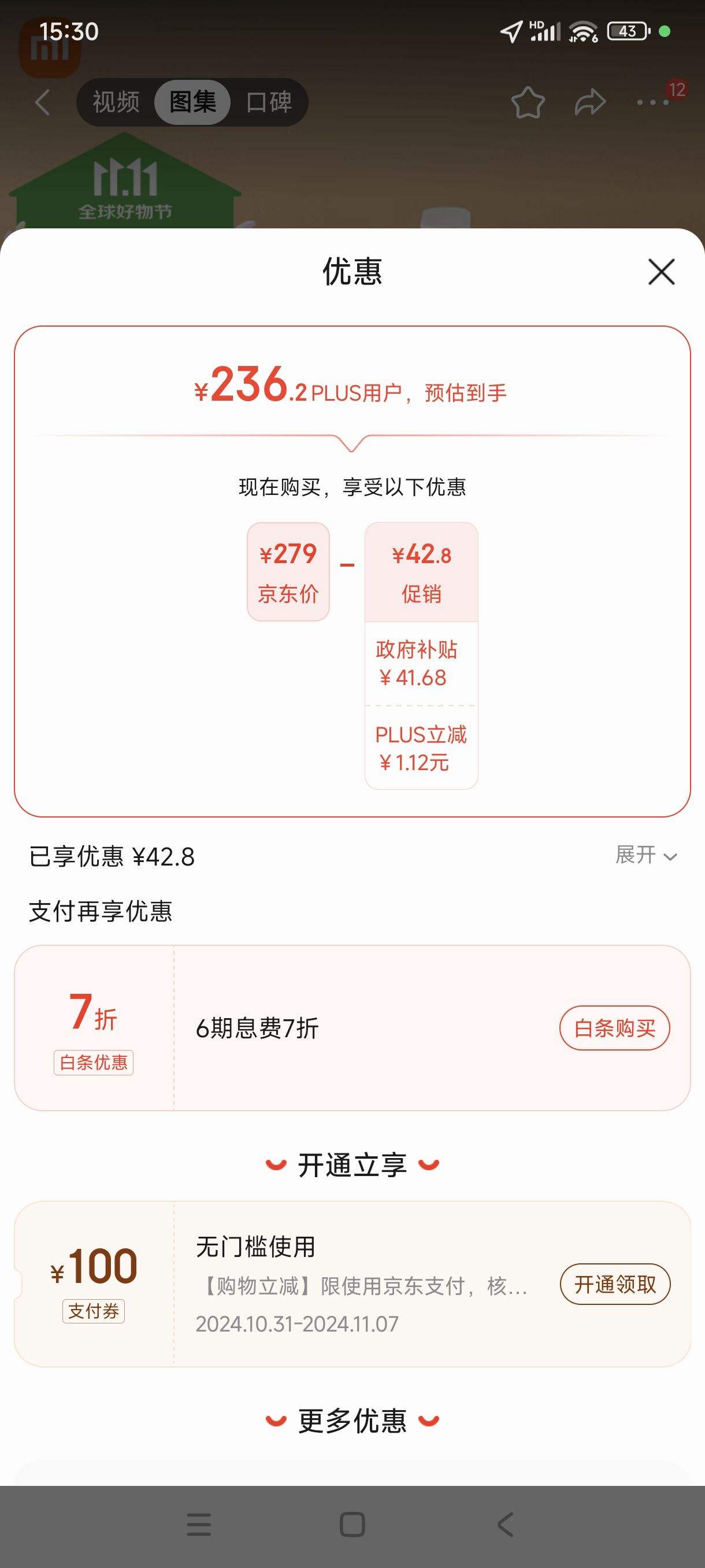Open the more options icon showing 12 badge
Image resolution: width=705 pixels, height=1568 pixels.
click(x=651, y=103)
